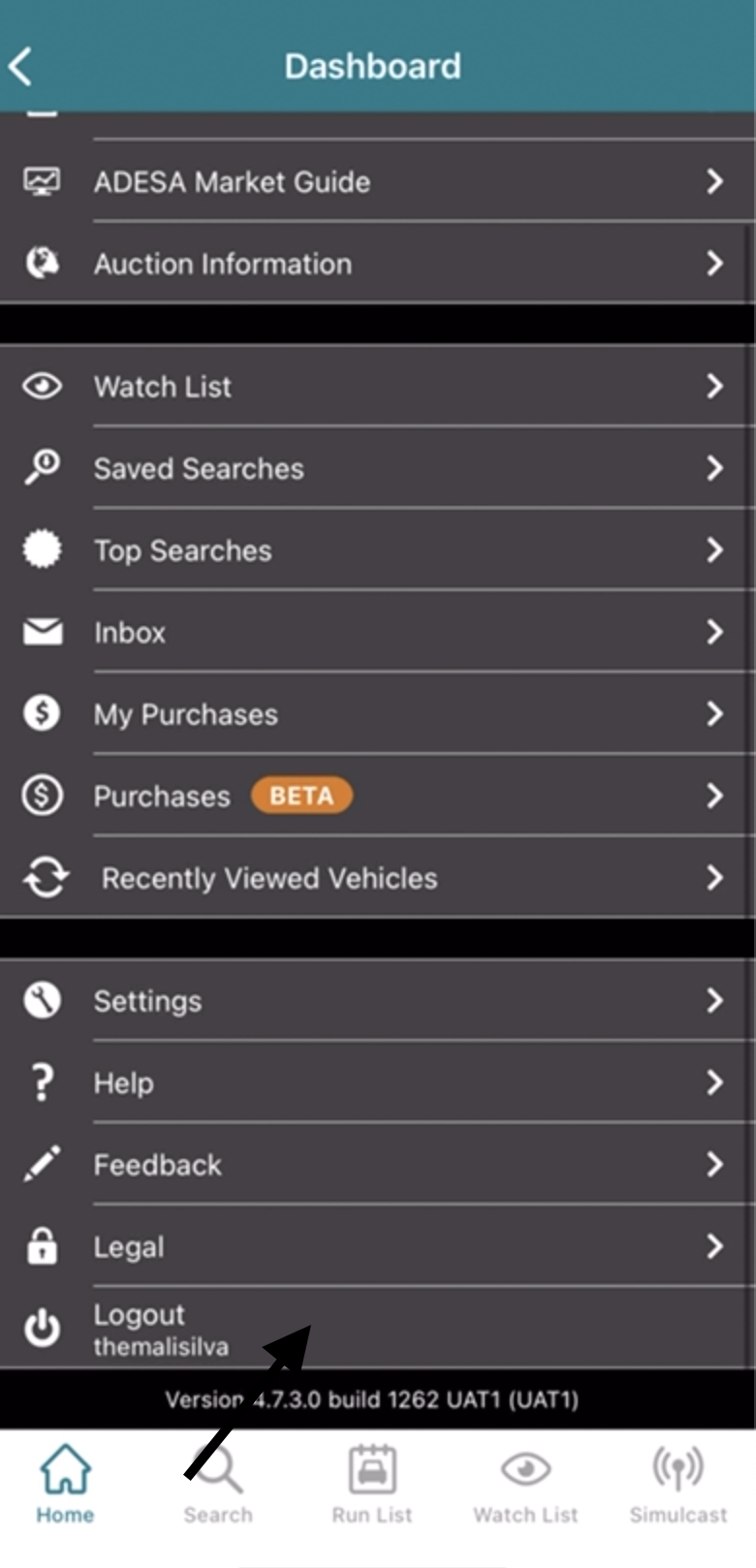Viewport: 756px width, 1568px height.
Task: Go back from the Dashboard
Action: [x=21, y=67]
